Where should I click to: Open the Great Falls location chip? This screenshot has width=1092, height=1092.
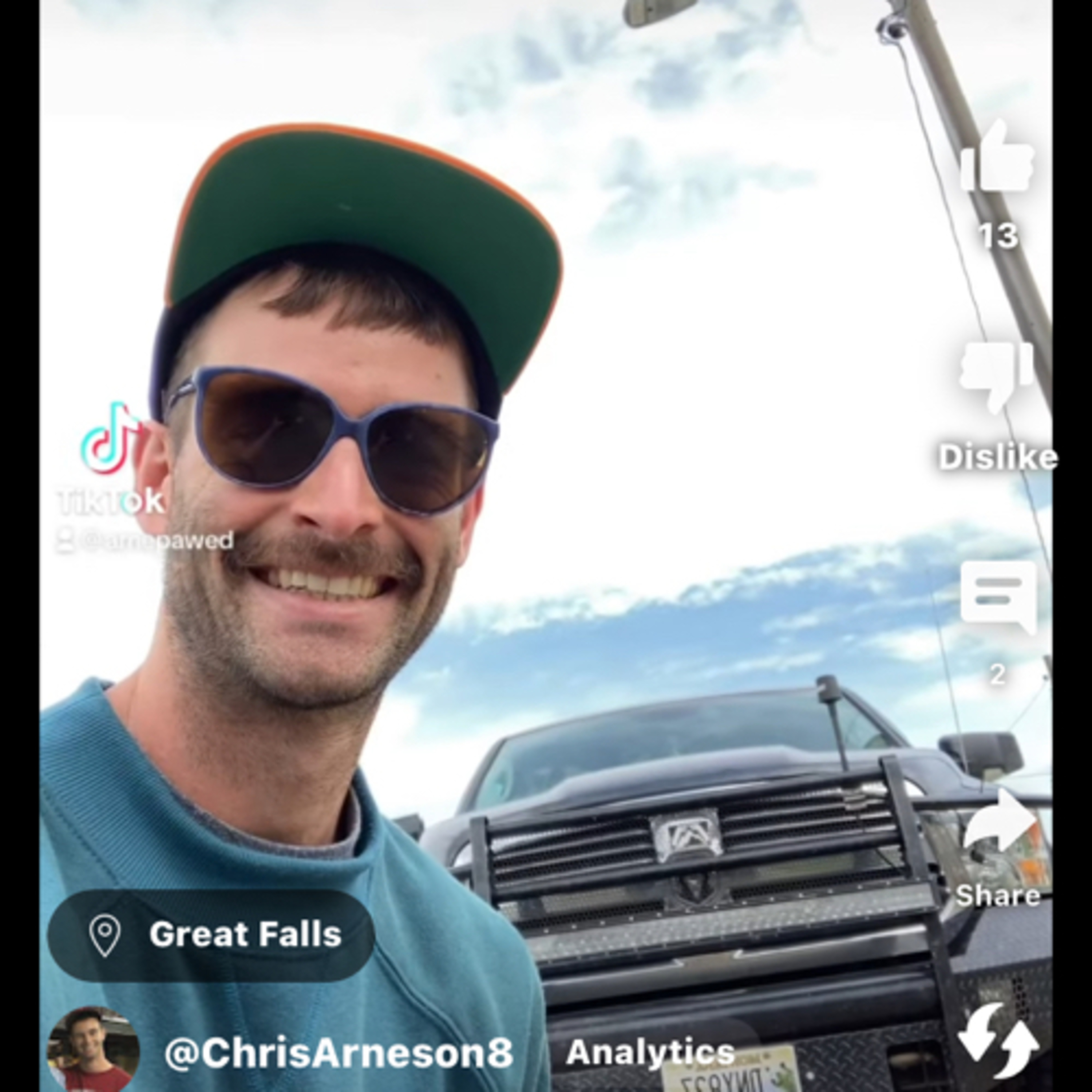point(211,934)
